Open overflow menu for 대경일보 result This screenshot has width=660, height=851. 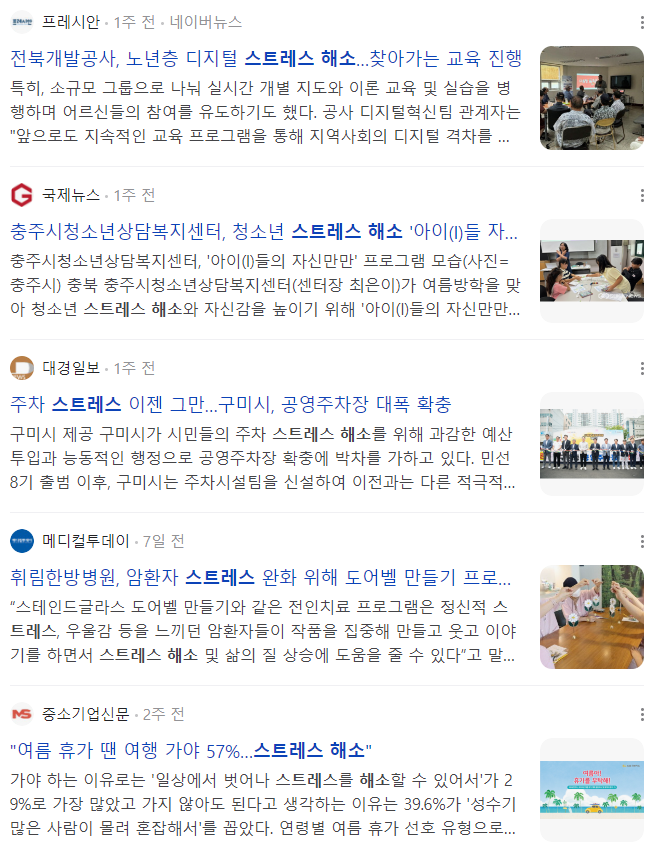click(x=642, y=368)
